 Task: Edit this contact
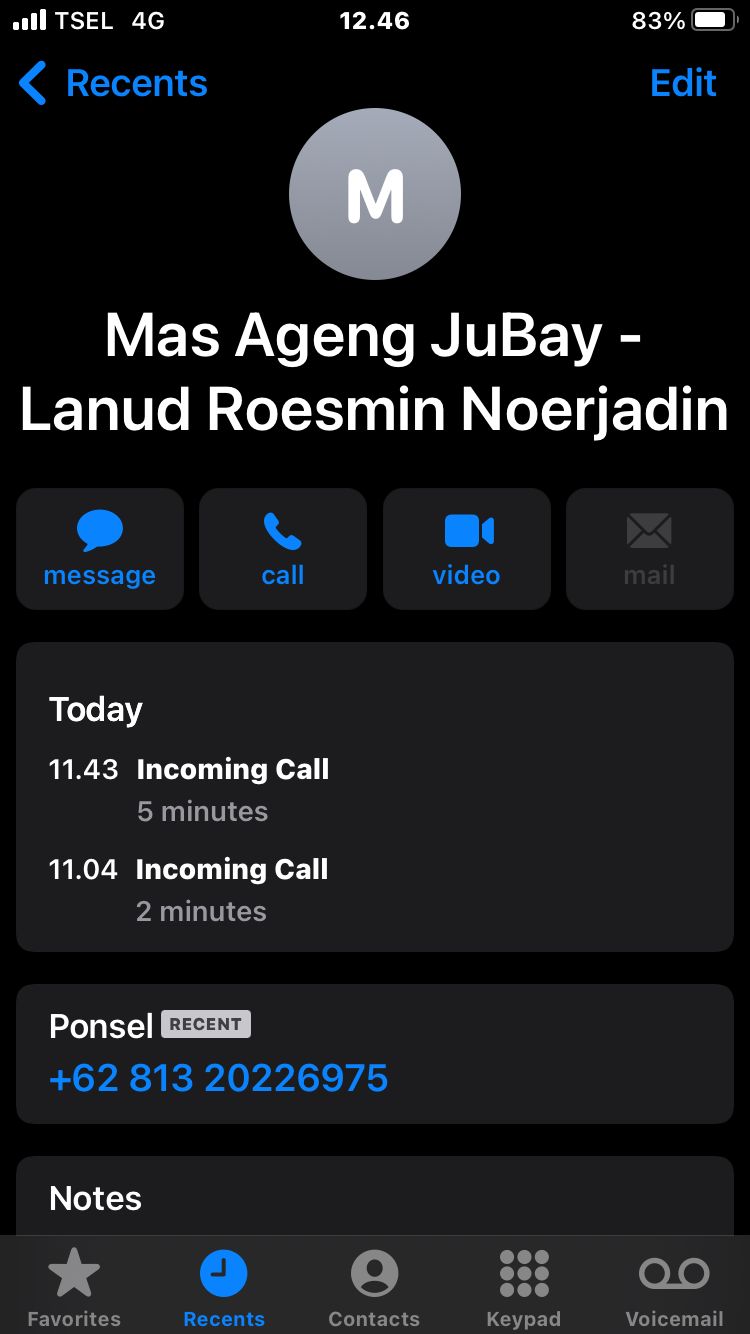683,84
